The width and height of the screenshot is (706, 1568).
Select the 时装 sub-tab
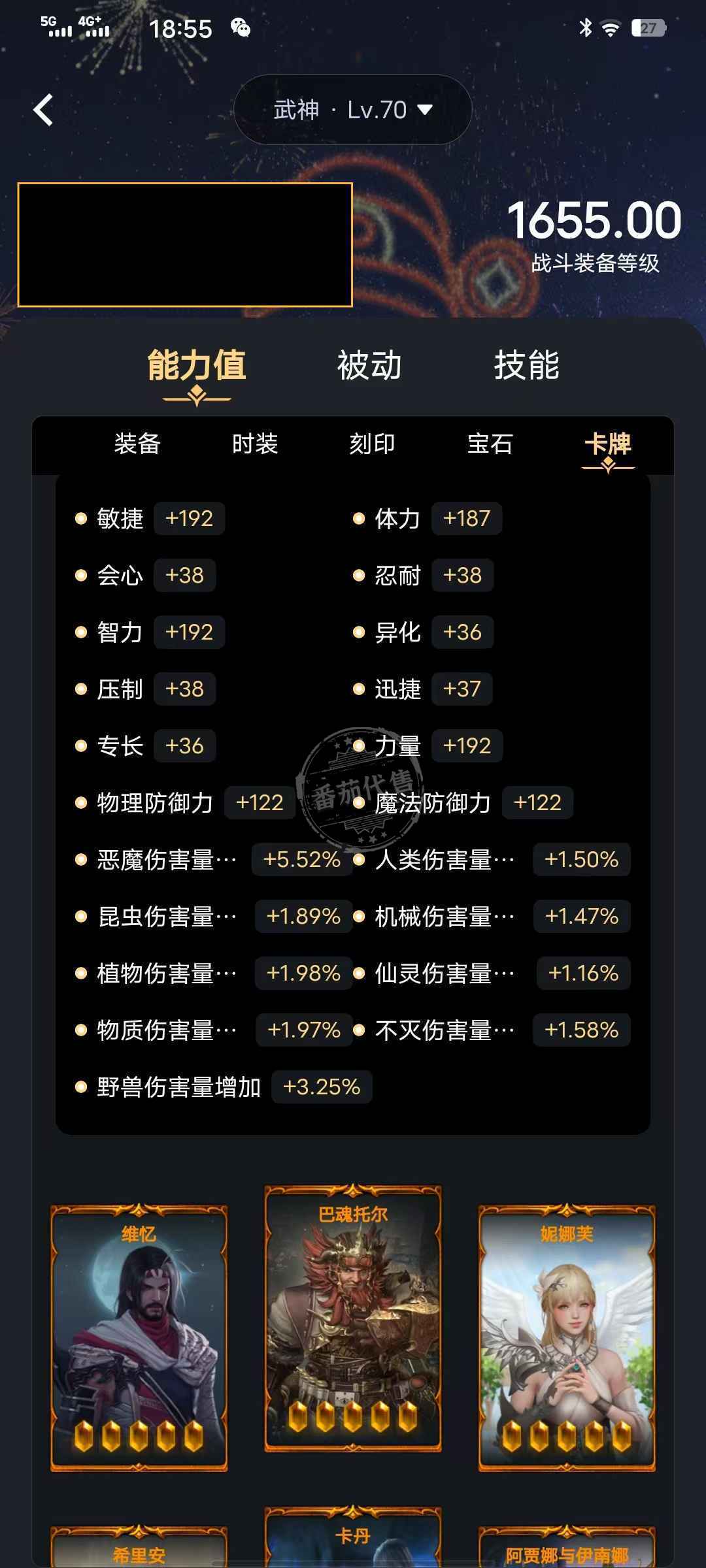pyautogui.click(x=255, y=444)
